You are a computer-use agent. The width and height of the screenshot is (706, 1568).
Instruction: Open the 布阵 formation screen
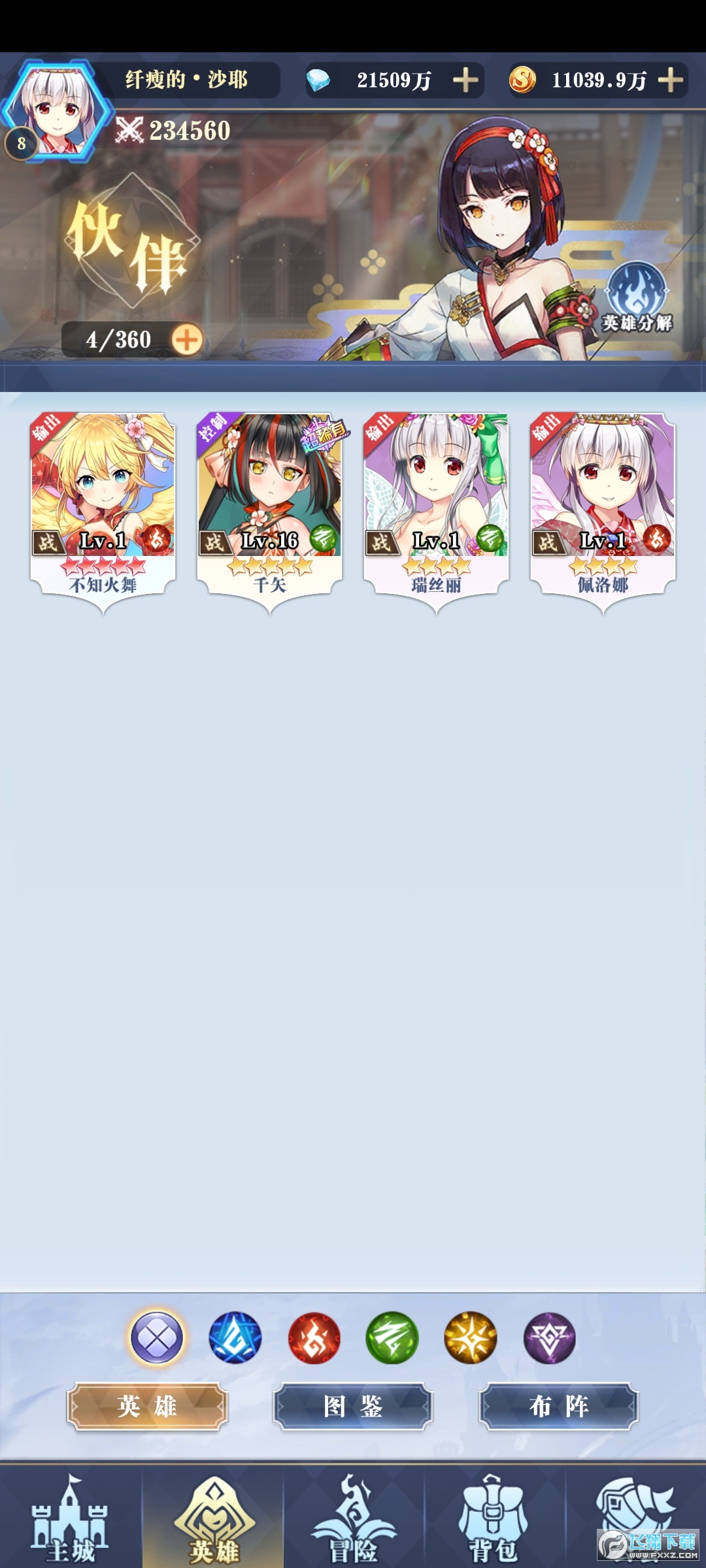pos(559,1406)
